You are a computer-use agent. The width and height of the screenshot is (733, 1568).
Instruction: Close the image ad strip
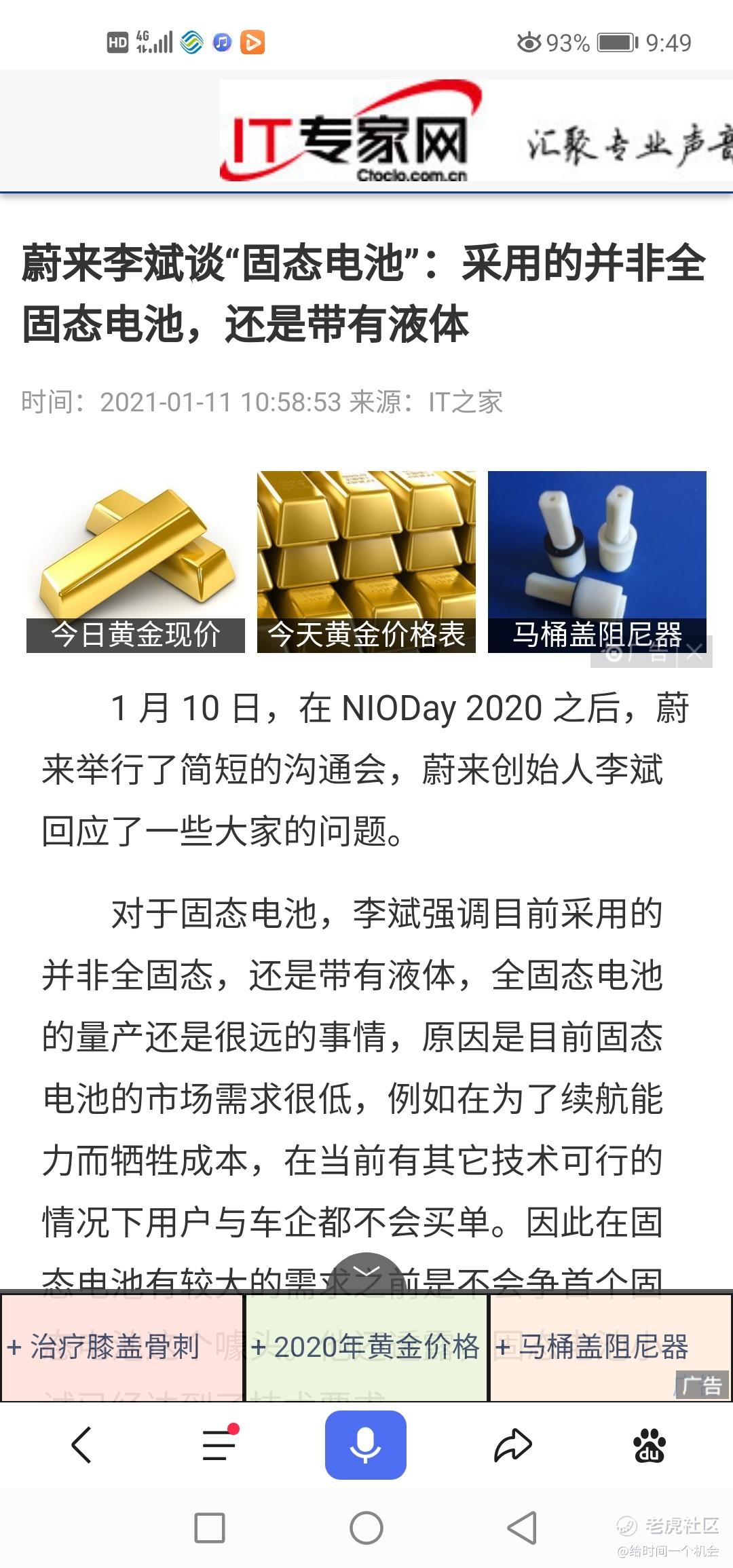(x=695, y=653)
